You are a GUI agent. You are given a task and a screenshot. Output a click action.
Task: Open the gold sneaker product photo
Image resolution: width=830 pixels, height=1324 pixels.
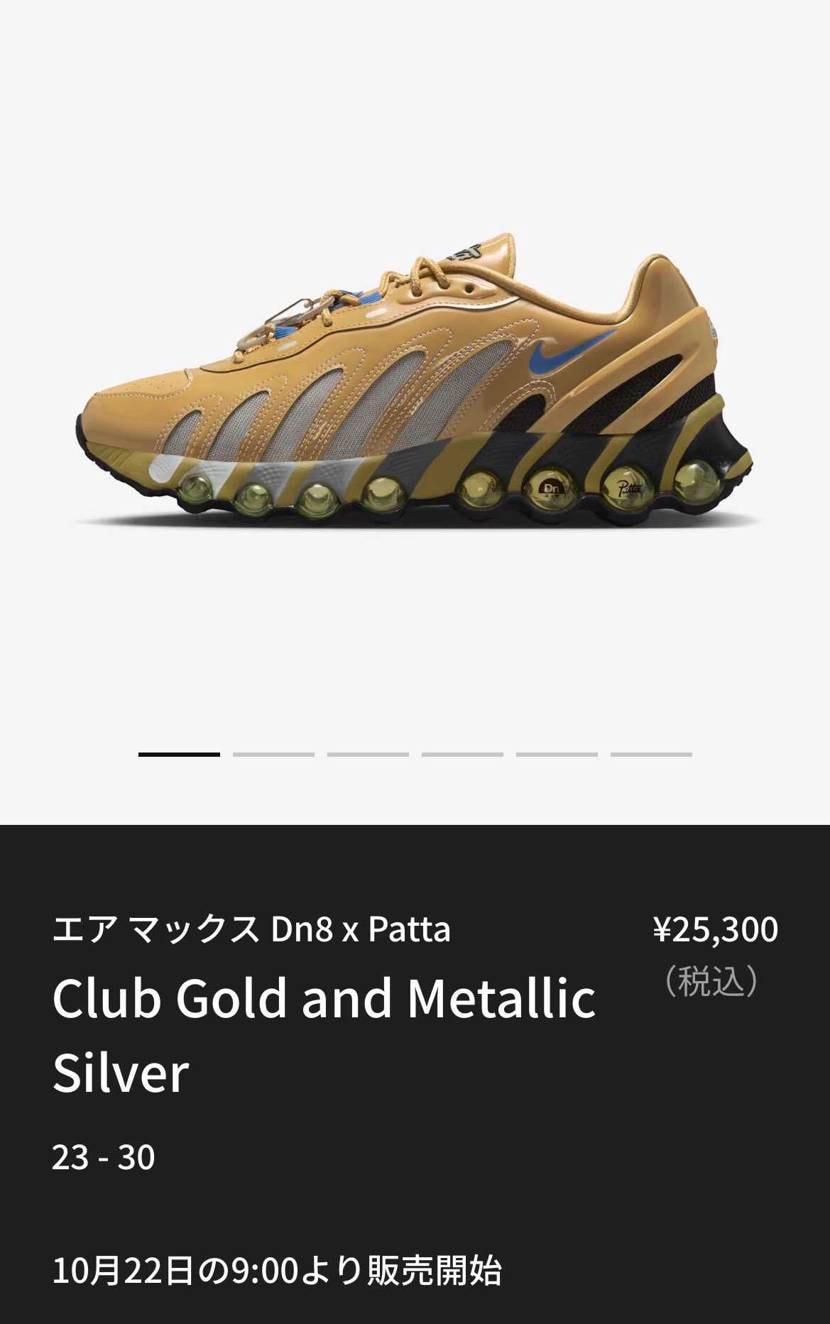[415, 385]
